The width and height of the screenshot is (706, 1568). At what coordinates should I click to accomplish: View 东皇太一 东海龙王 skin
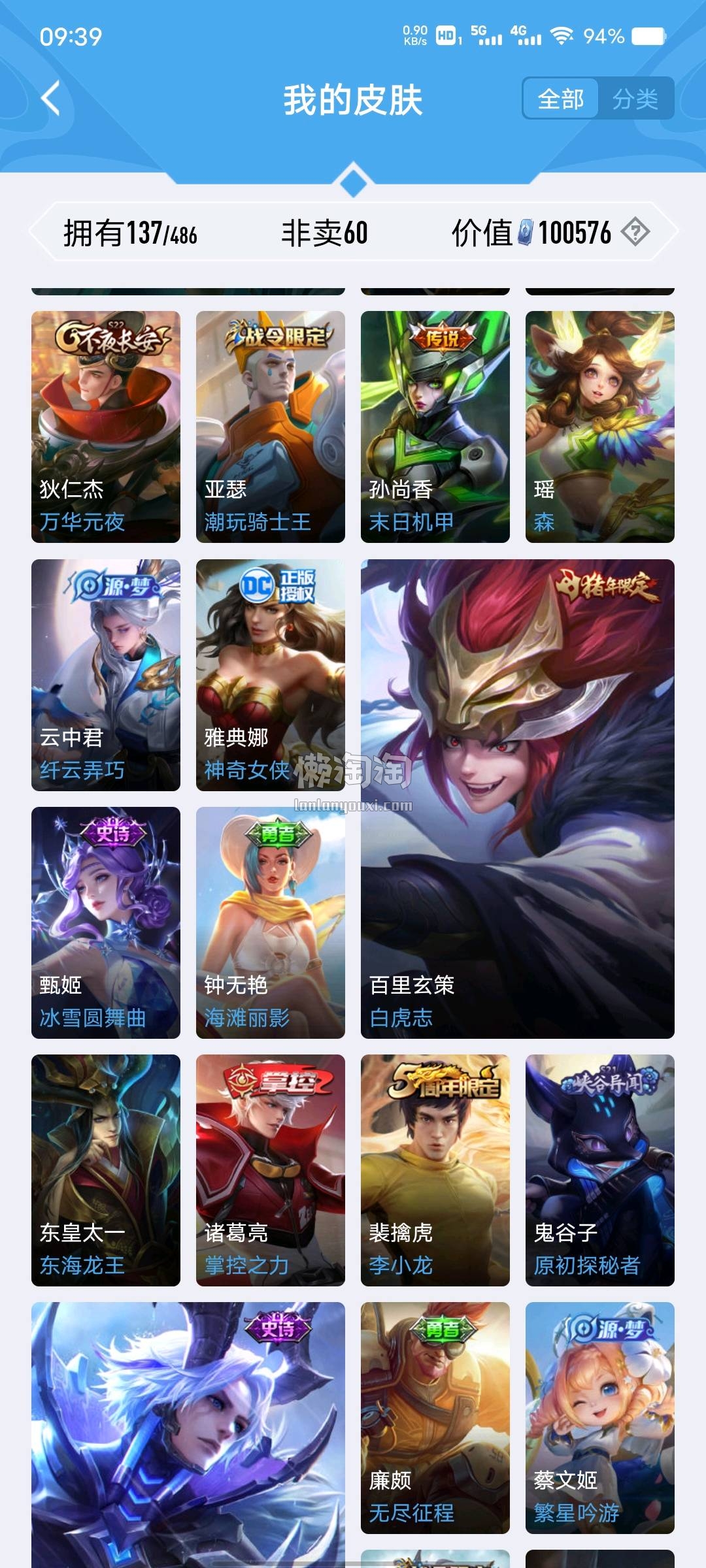(x=106, y=1169)
